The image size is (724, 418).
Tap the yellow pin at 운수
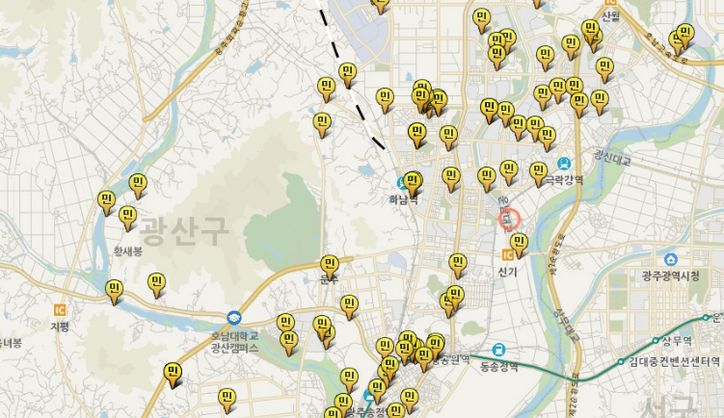(330, 265)
